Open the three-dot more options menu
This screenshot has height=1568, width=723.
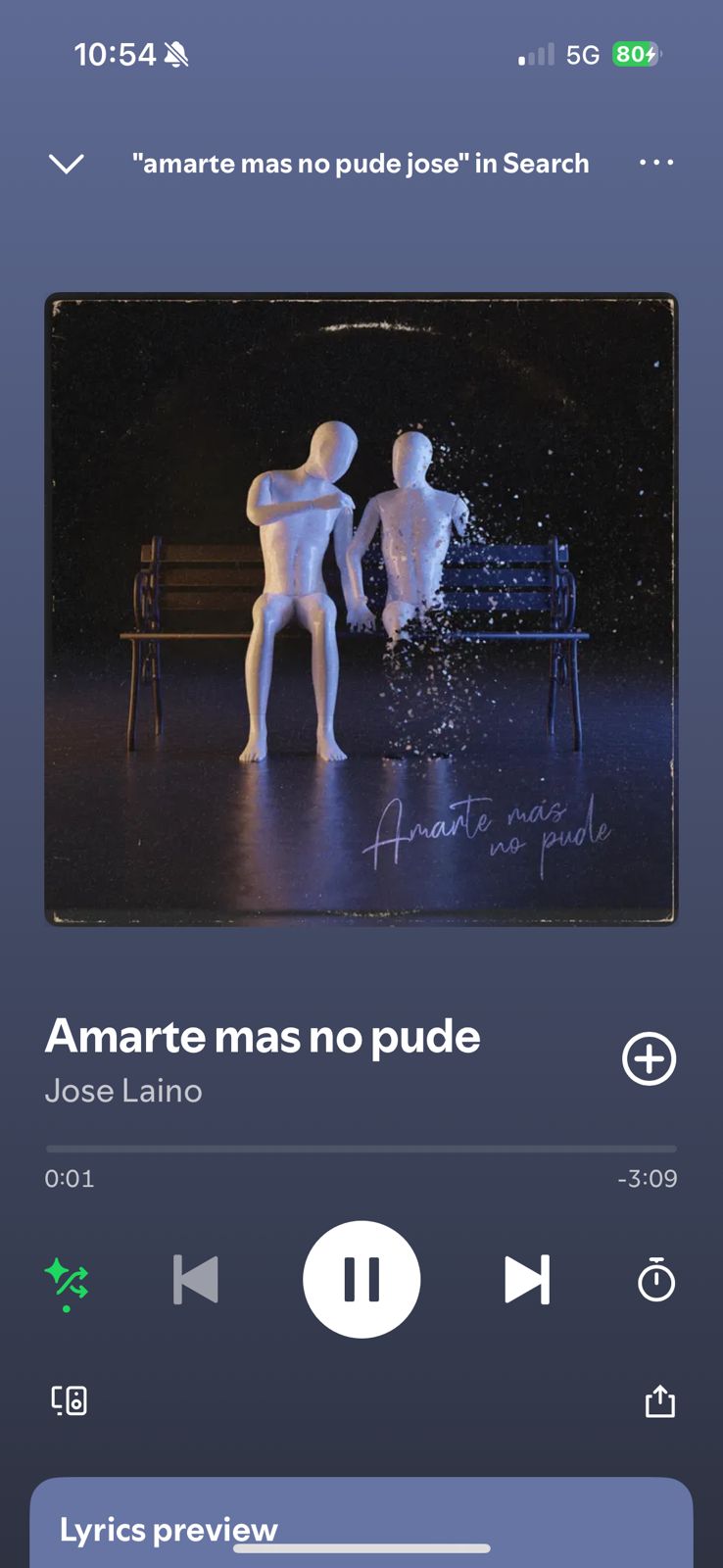655,163
